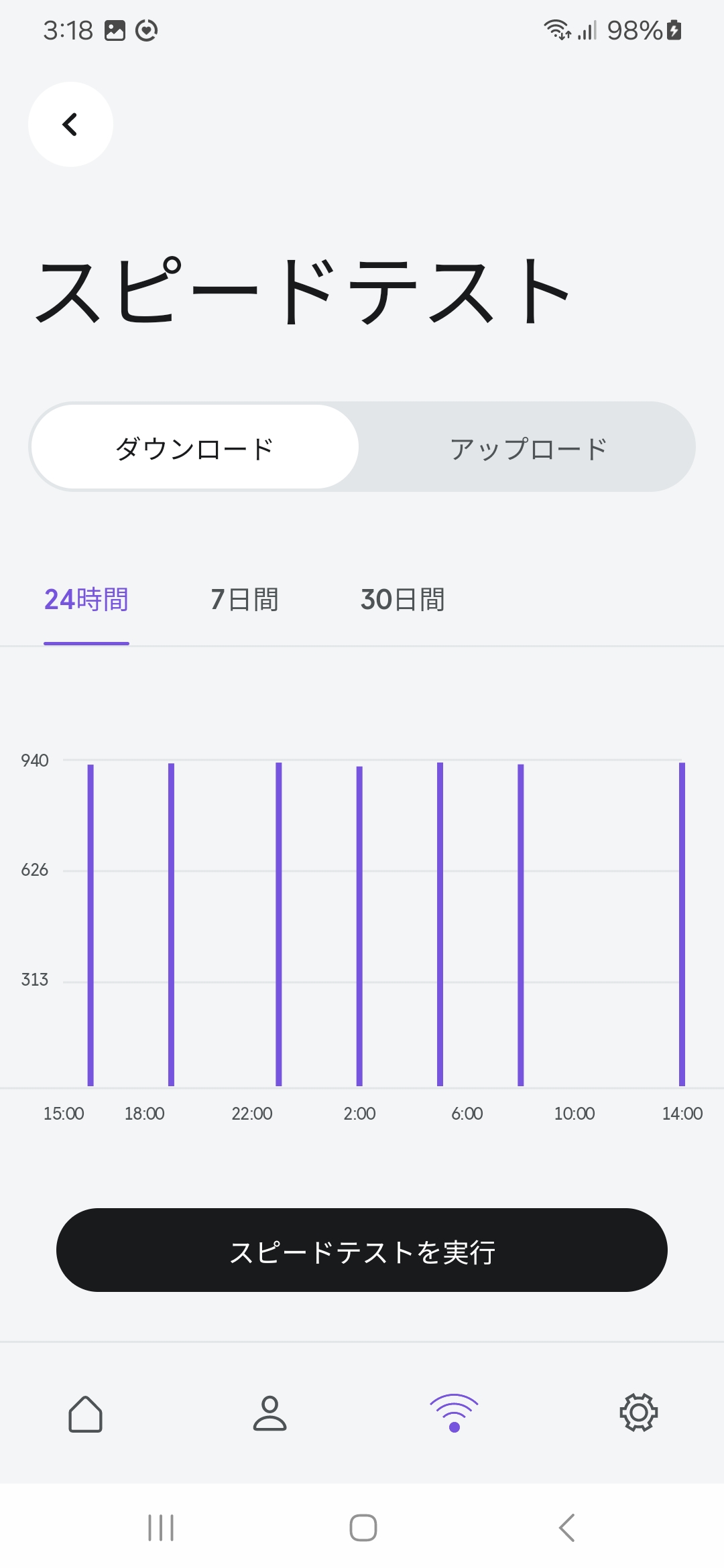Tap スピードテストを実行 button
The height and width of the screenshot is (1568, 724).
(x=362, y=1250)
